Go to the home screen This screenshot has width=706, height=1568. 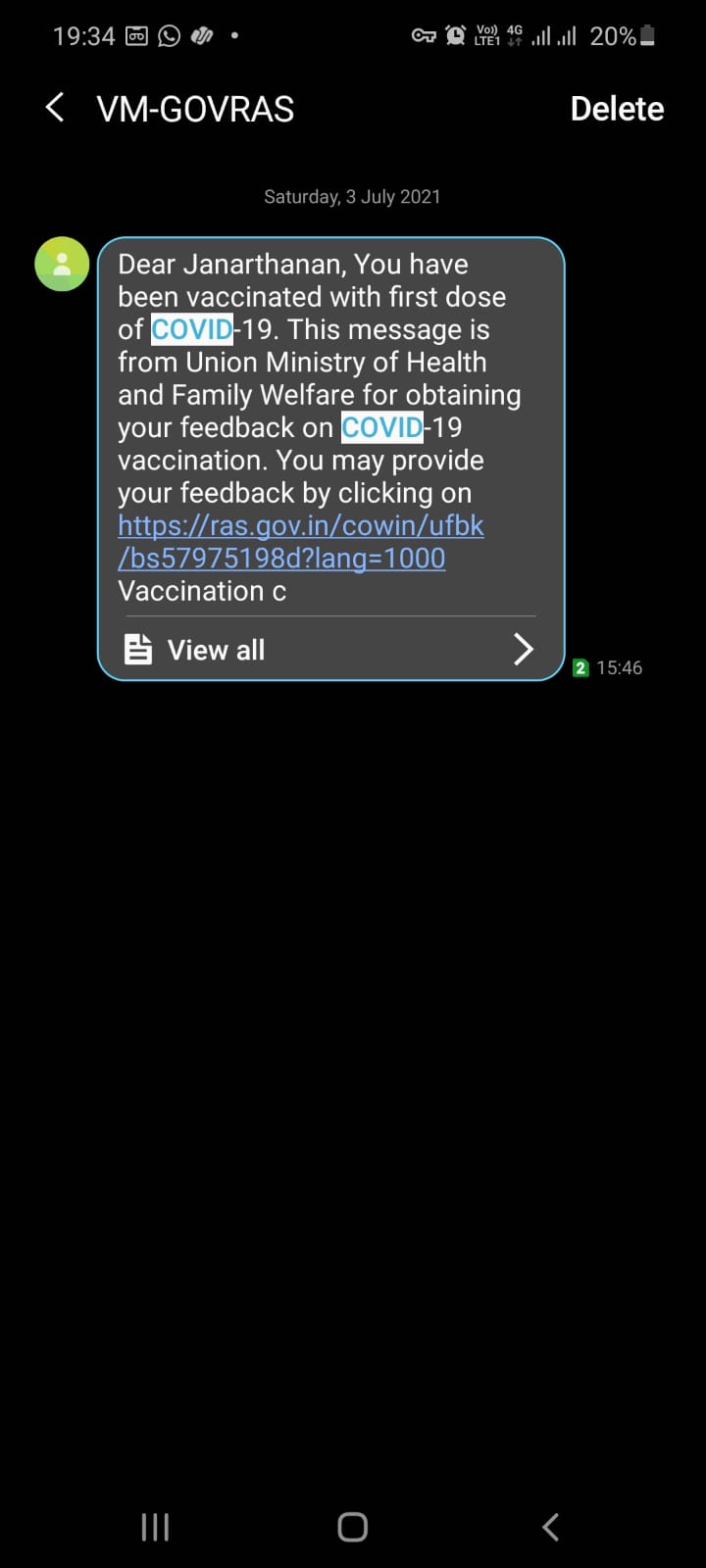(x=353, y=1526)
